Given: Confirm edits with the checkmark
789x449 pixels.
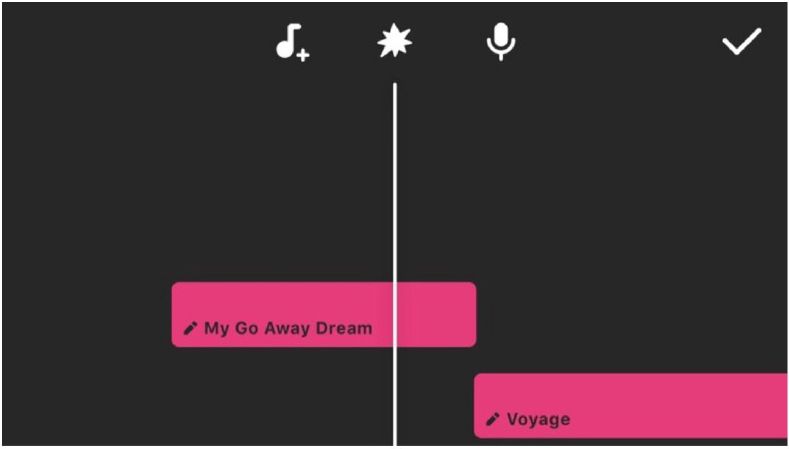Looking at the screenshot, I should 741,42.
